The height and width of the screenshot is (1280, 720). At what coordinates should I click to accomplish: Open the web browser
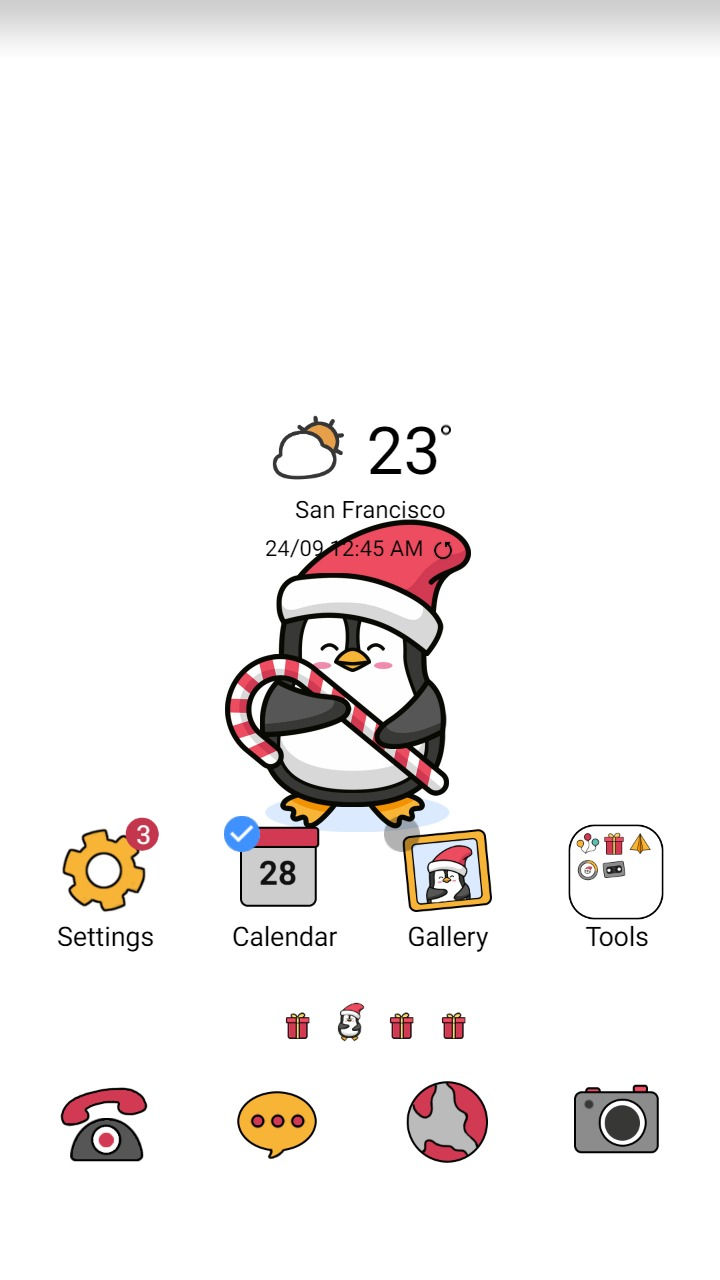pos(447,1122)
